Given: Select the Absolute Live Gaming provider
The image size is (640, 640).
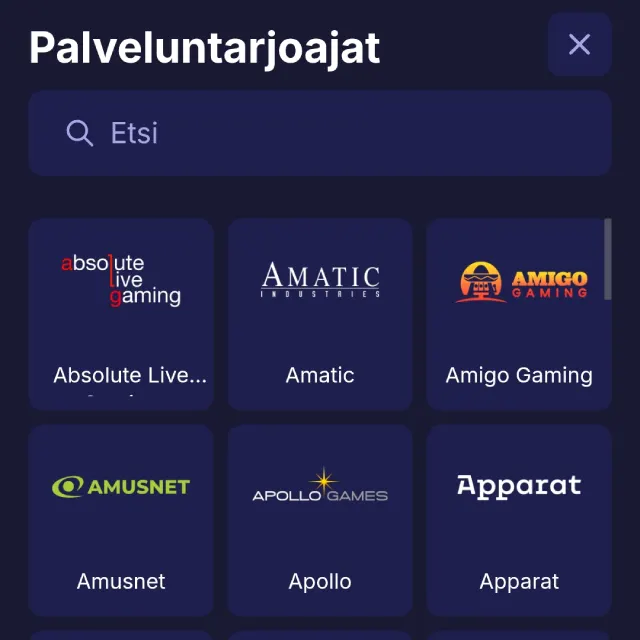Looking at the screenshot, I should [121, 314].
